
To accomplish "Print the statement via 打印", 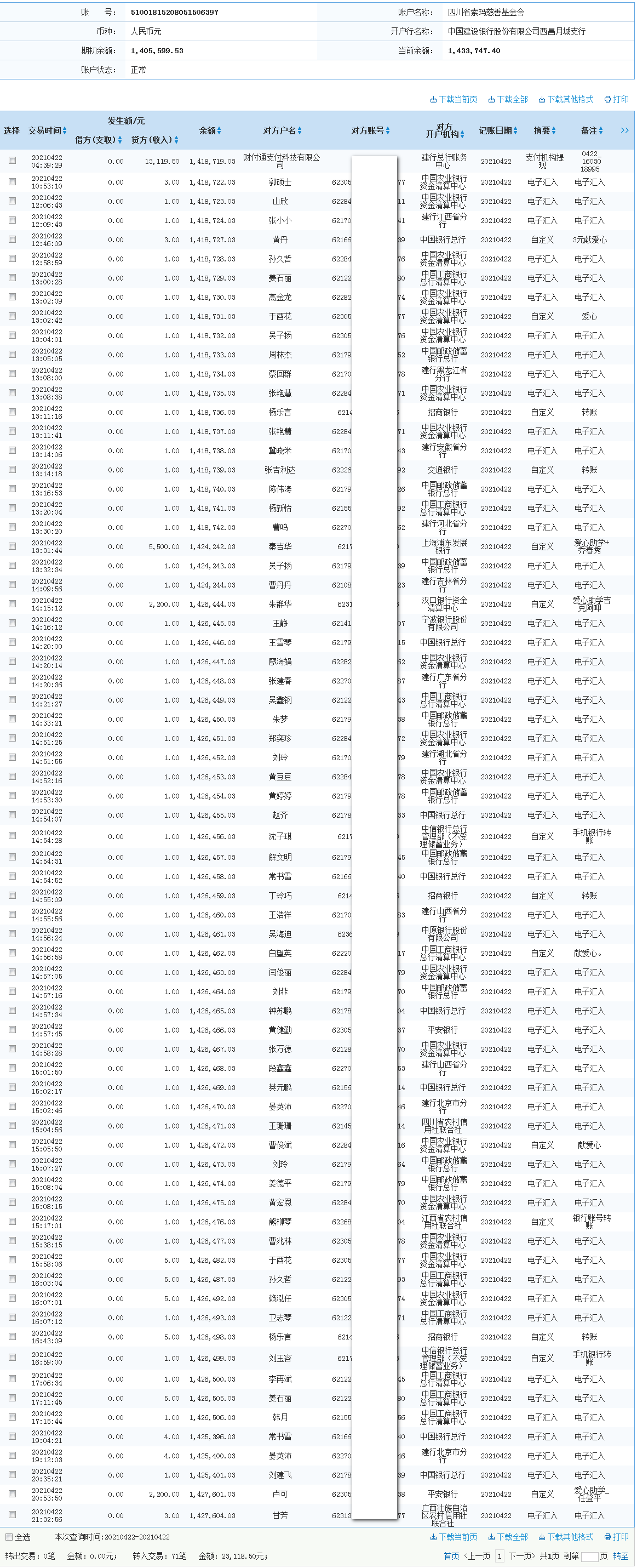I will click(x=616, y=99).
